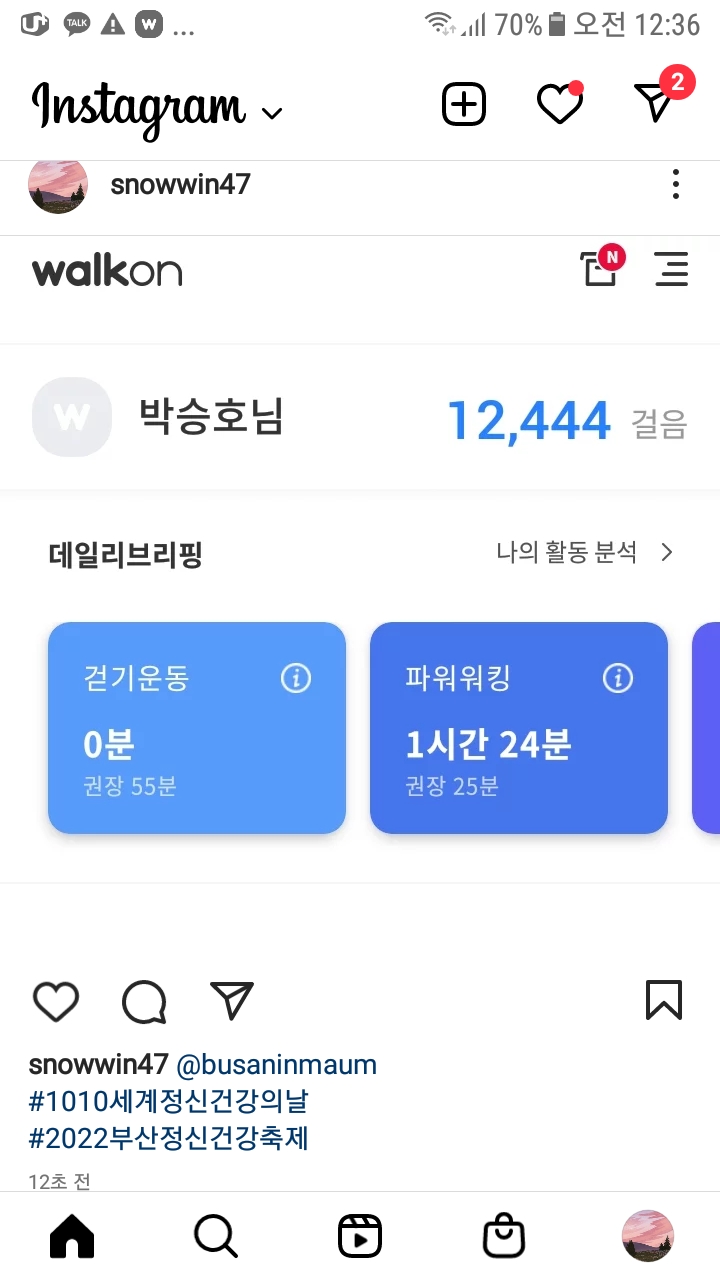Open direct messages
The width and height of the screenshot is (720, 1280).
[x=656, y=102]
